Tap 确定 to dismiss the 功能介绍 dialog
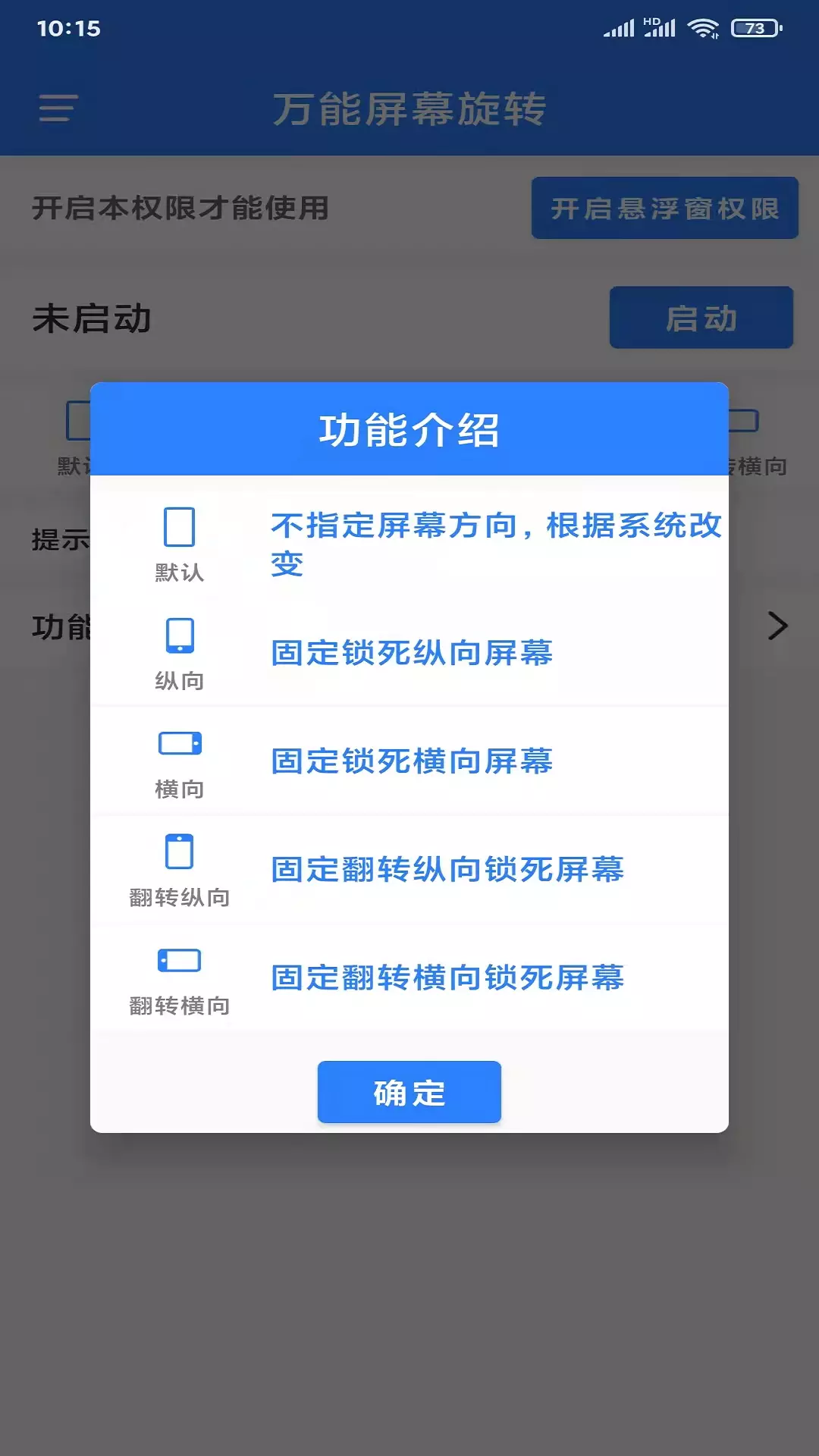This screenshot has height=1456, width=819. (x=409, y=1092)
